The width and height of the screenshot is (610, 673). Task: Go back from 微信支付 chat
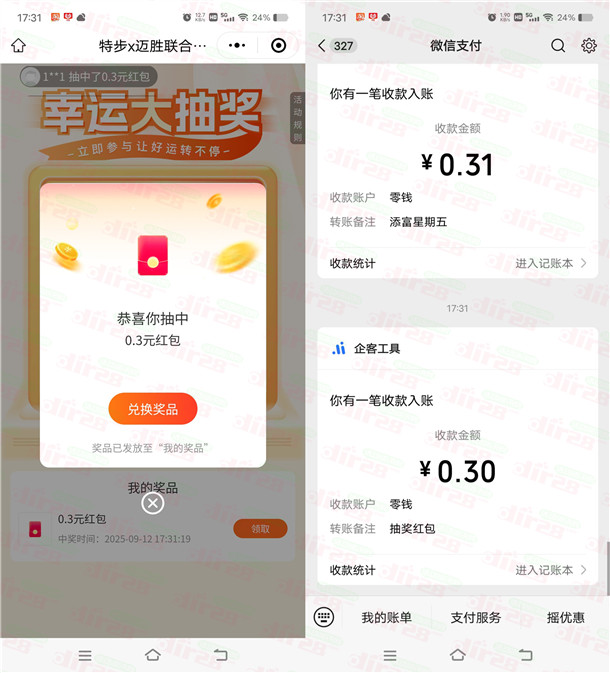click(322, 46)
